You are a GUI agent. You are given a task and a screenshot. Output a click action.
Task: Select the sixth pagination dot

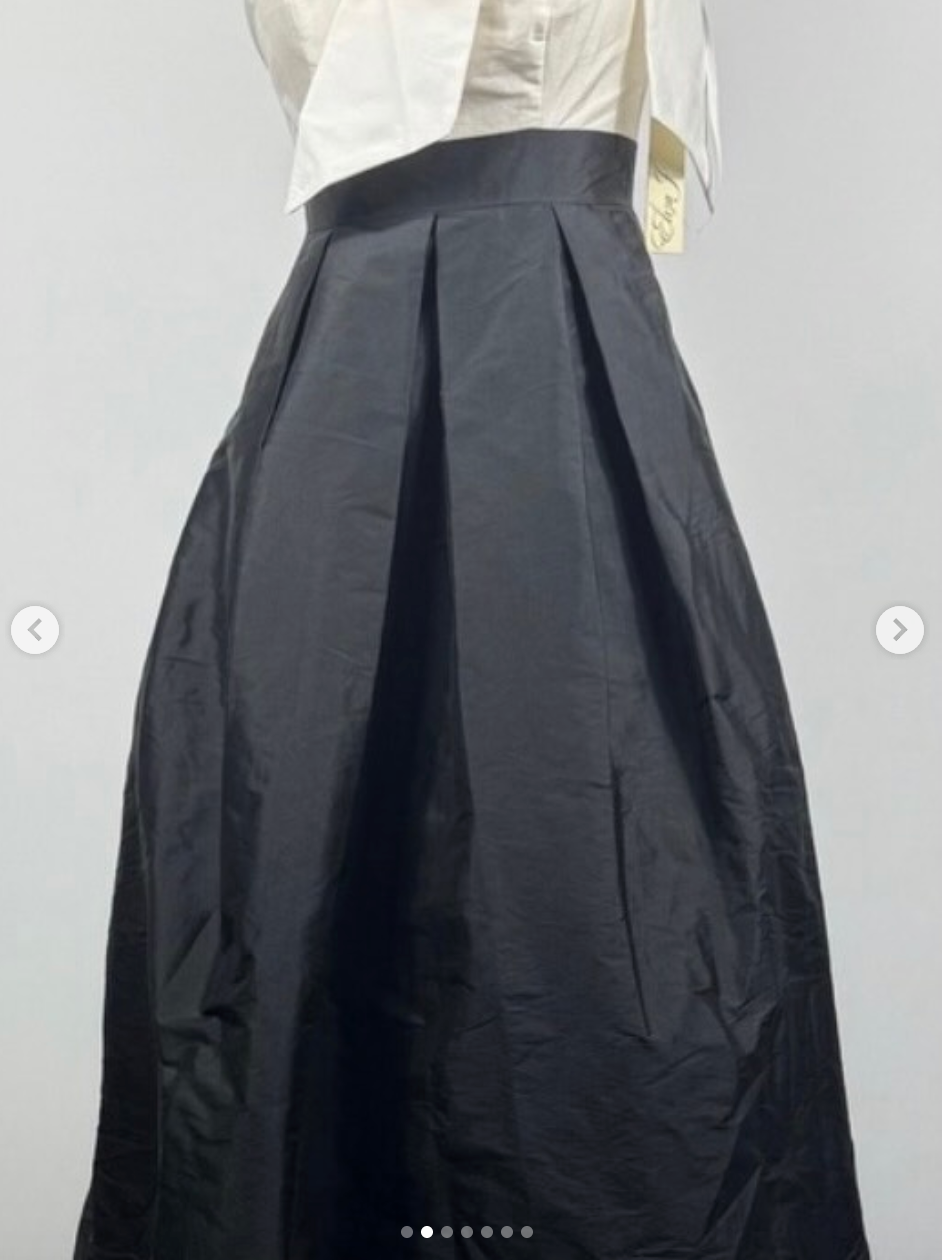pyautogui.click(x=507, y=1232)
